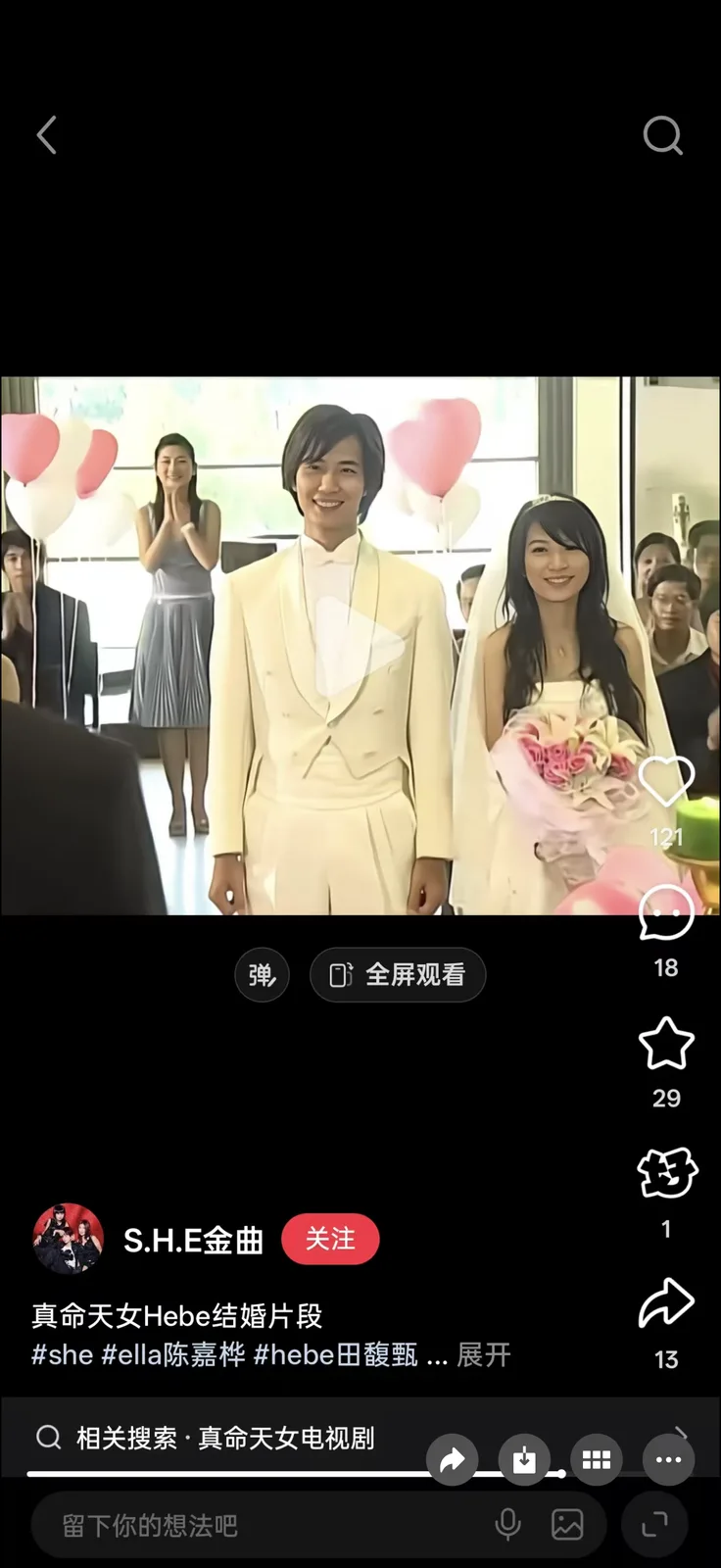Screen dimensions: 721x1568
Task: Like this video with the heart icon
Action: pyautogui.click(x=666, y=780)
